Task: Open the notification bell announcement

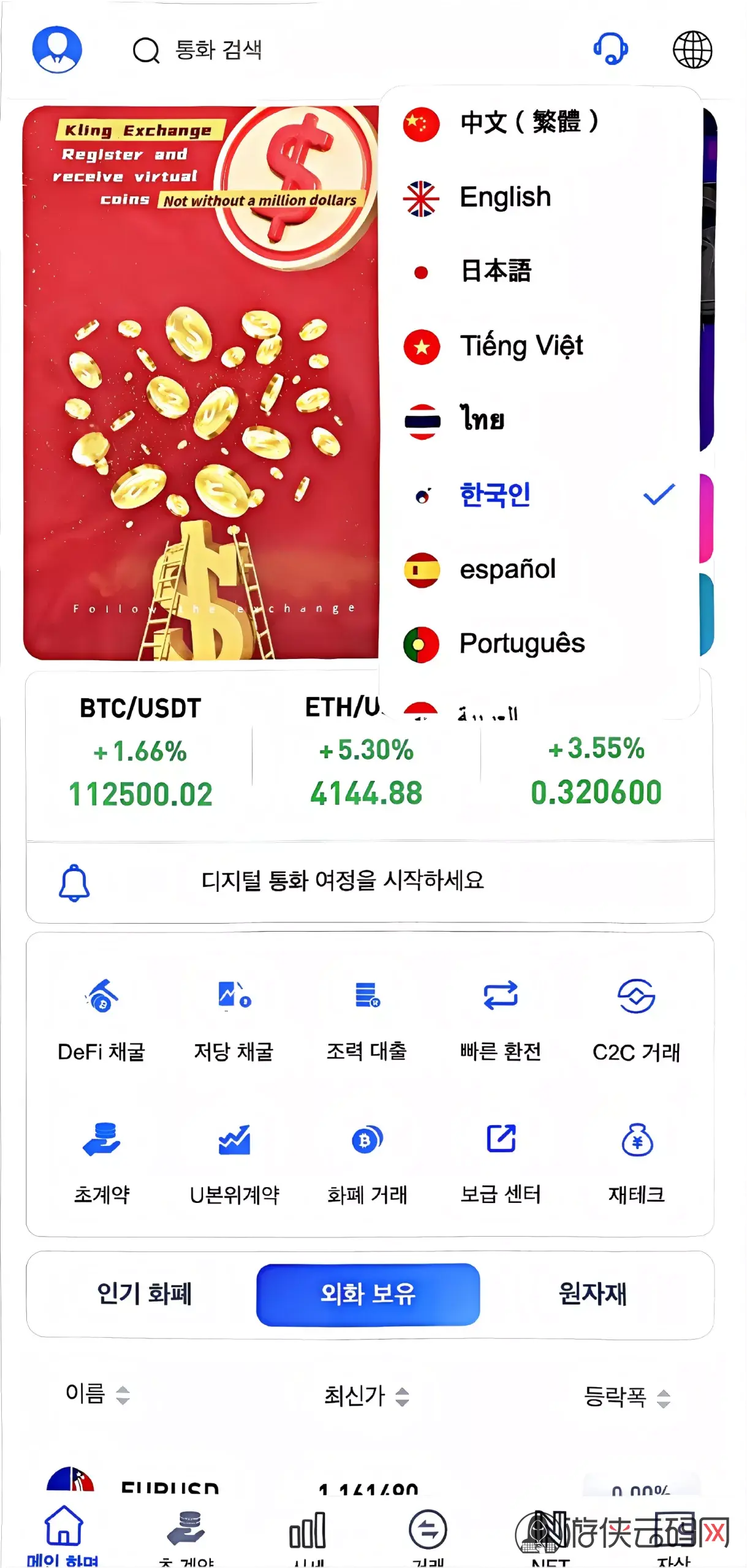Action: click(x=74, y=883)
